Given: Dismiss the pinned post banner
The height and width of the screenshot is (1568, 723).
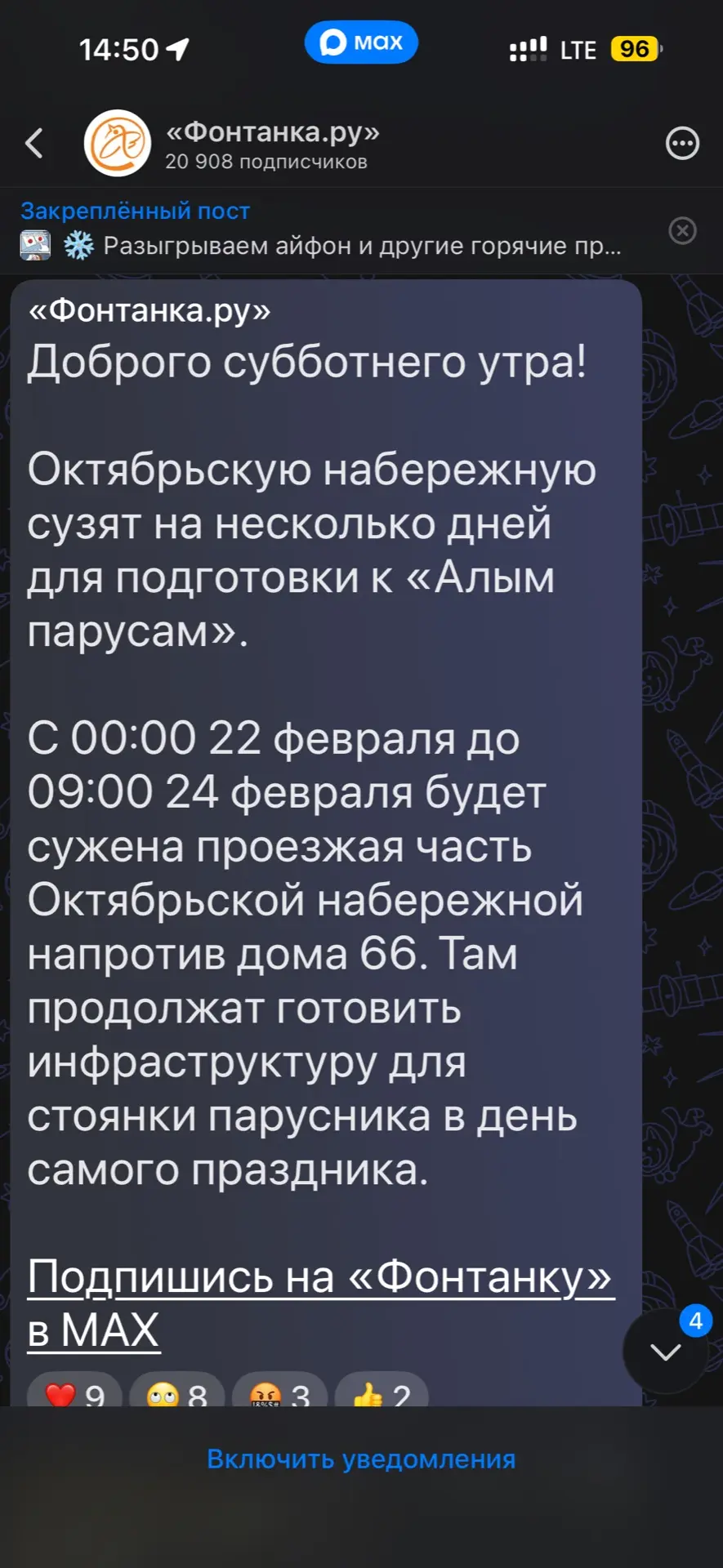Looking at the screenshot, I should 682,231.
